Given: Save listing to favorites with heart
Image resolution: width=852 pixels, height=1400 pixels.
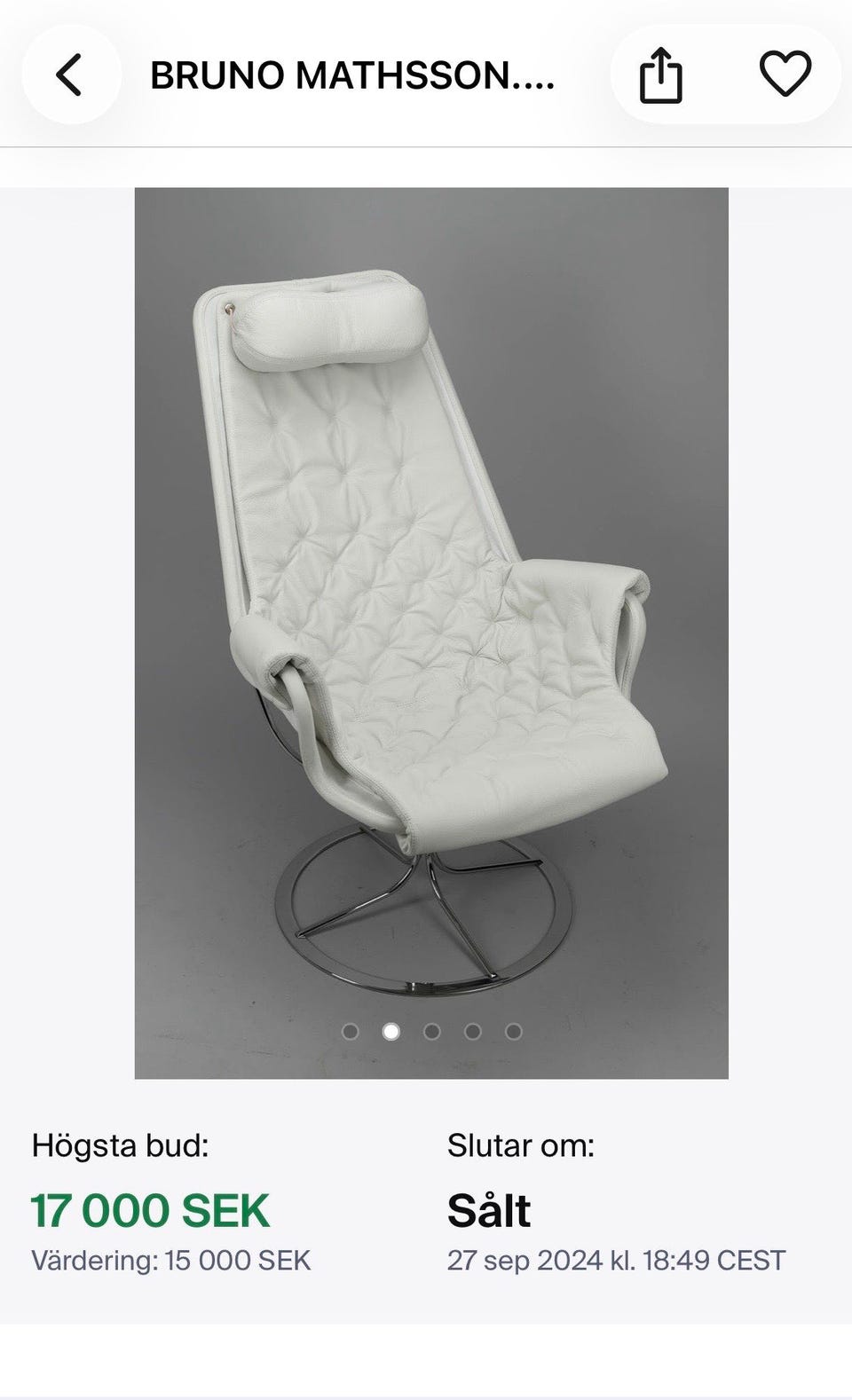Looking at the screenshot, I should (785, 75).
